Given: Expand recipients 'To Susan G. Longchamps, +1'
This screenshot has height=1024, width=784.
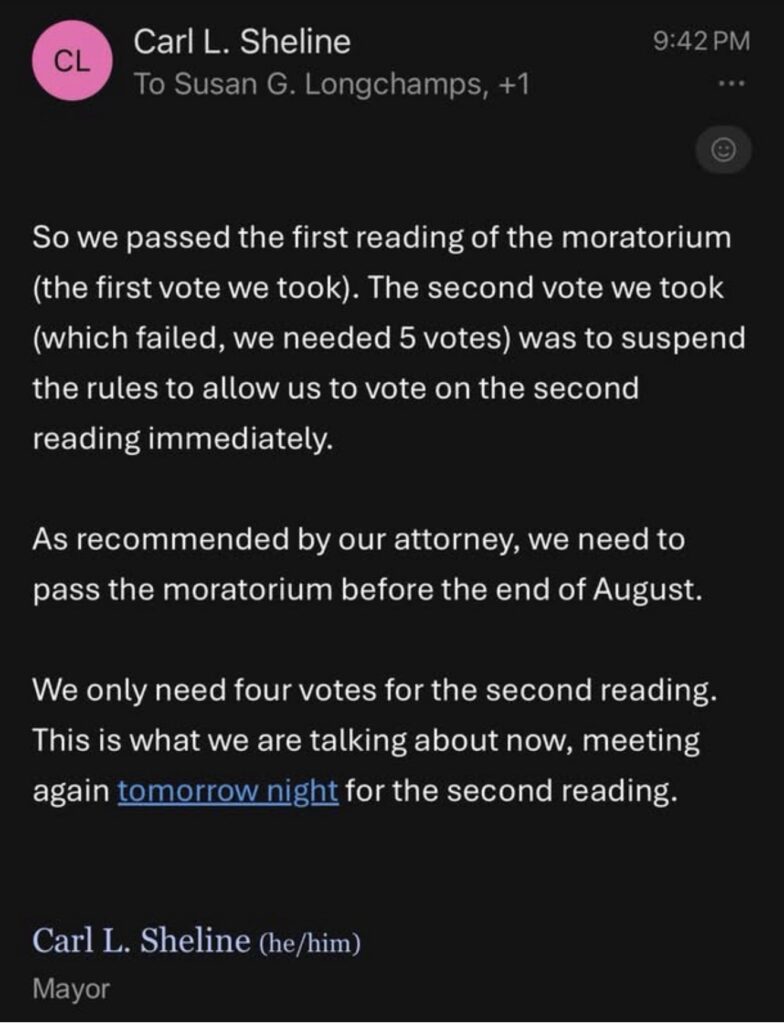Looking at the screenshot, I should tap(331, 84).
